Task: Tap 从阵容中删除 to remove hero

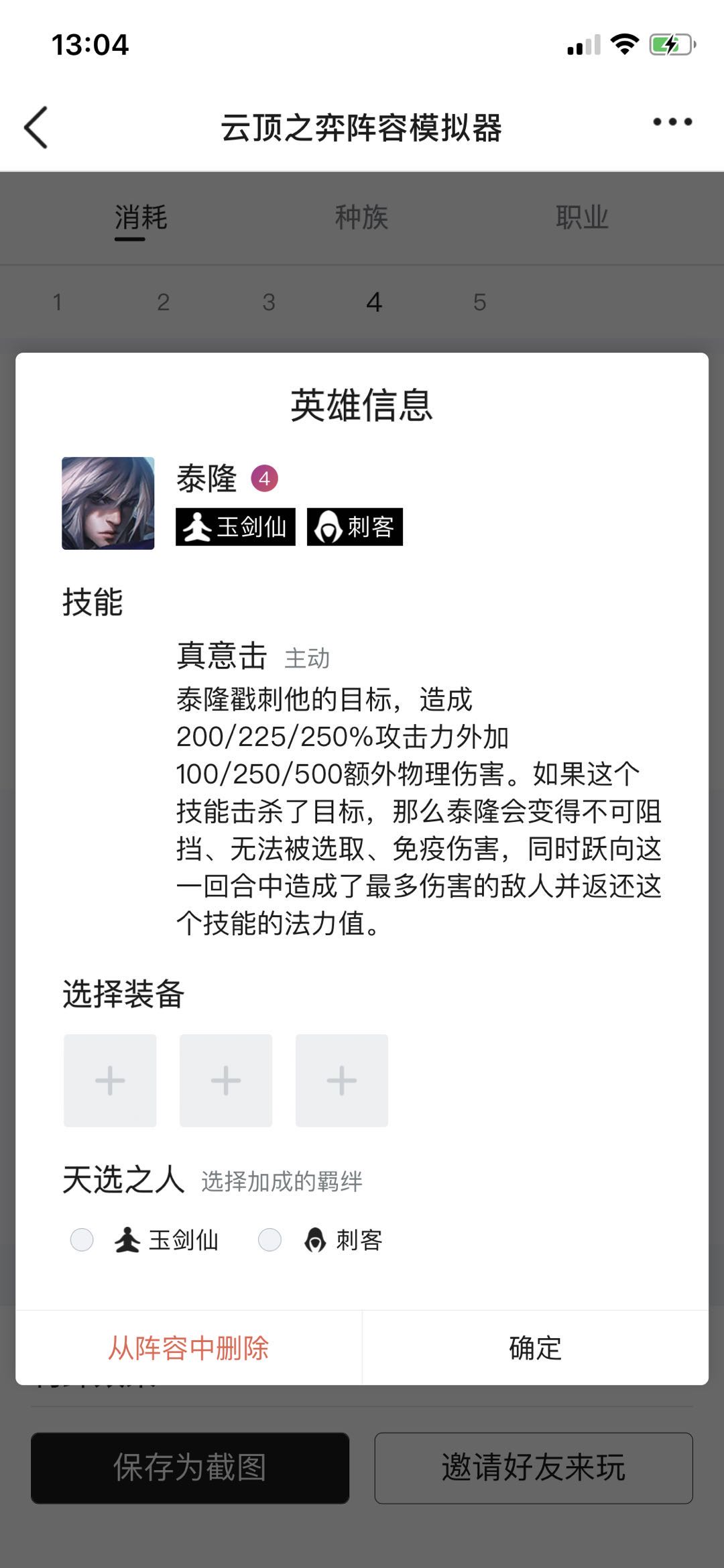Action: (x=189, y=1347)
